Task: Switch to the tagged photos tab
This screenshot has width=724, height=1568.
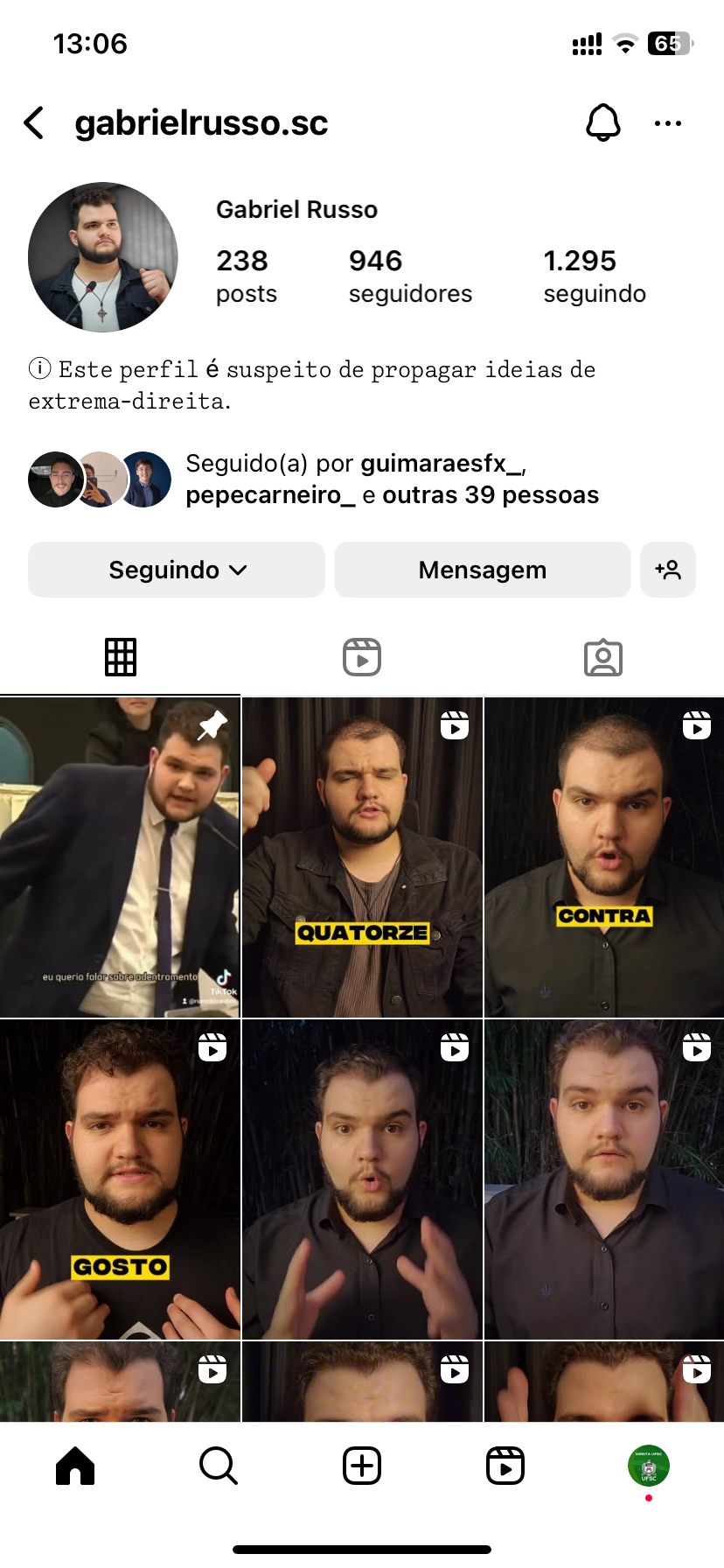Action: (x=603, y=657)
